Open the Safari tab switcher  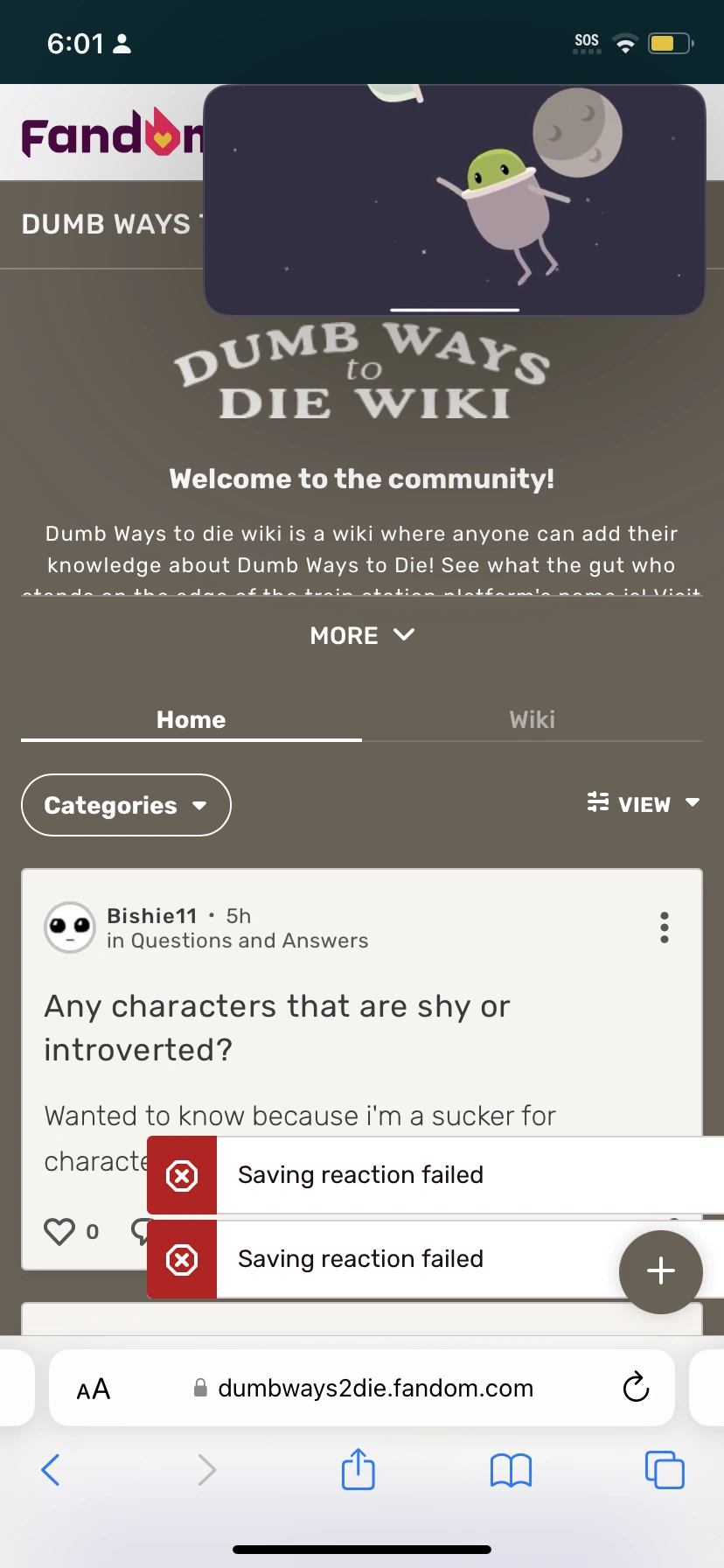tap(665, 1470)
